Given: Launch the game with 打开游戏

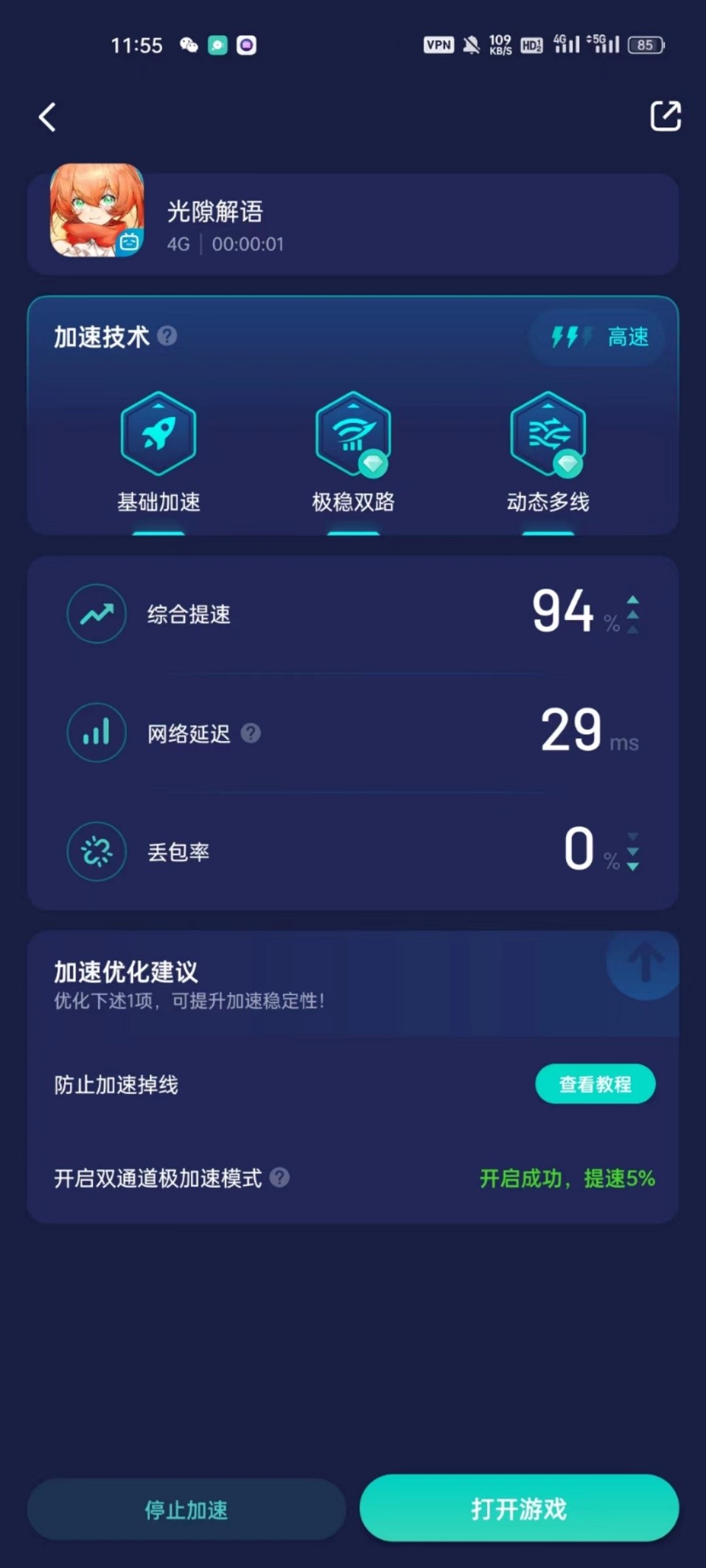Looking at the screenshot, I should pyautogui.click(x=519, y=1508).
